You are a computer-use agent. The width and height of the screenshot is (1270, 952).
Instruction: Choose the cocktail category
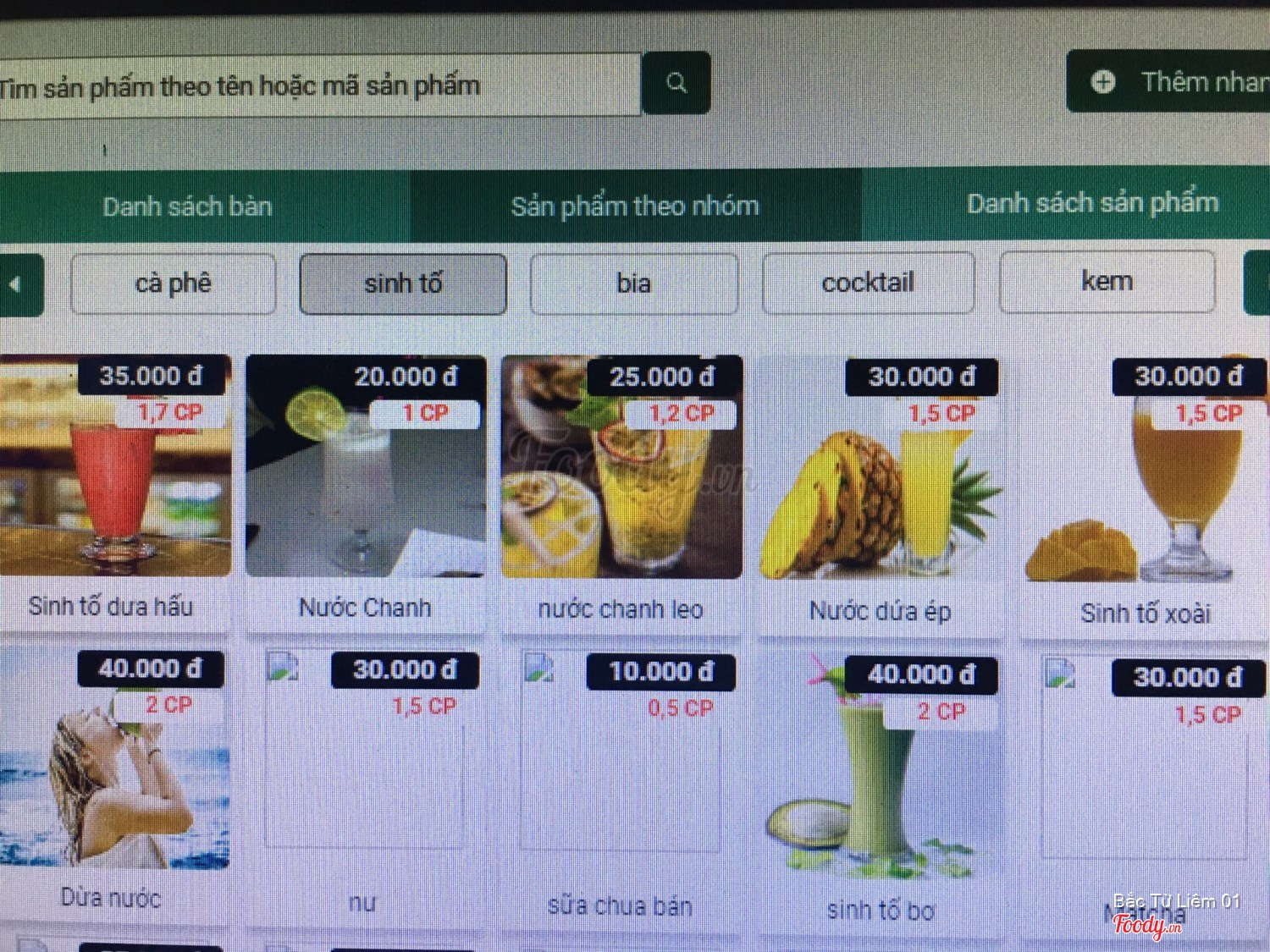(x=868, y=282)
